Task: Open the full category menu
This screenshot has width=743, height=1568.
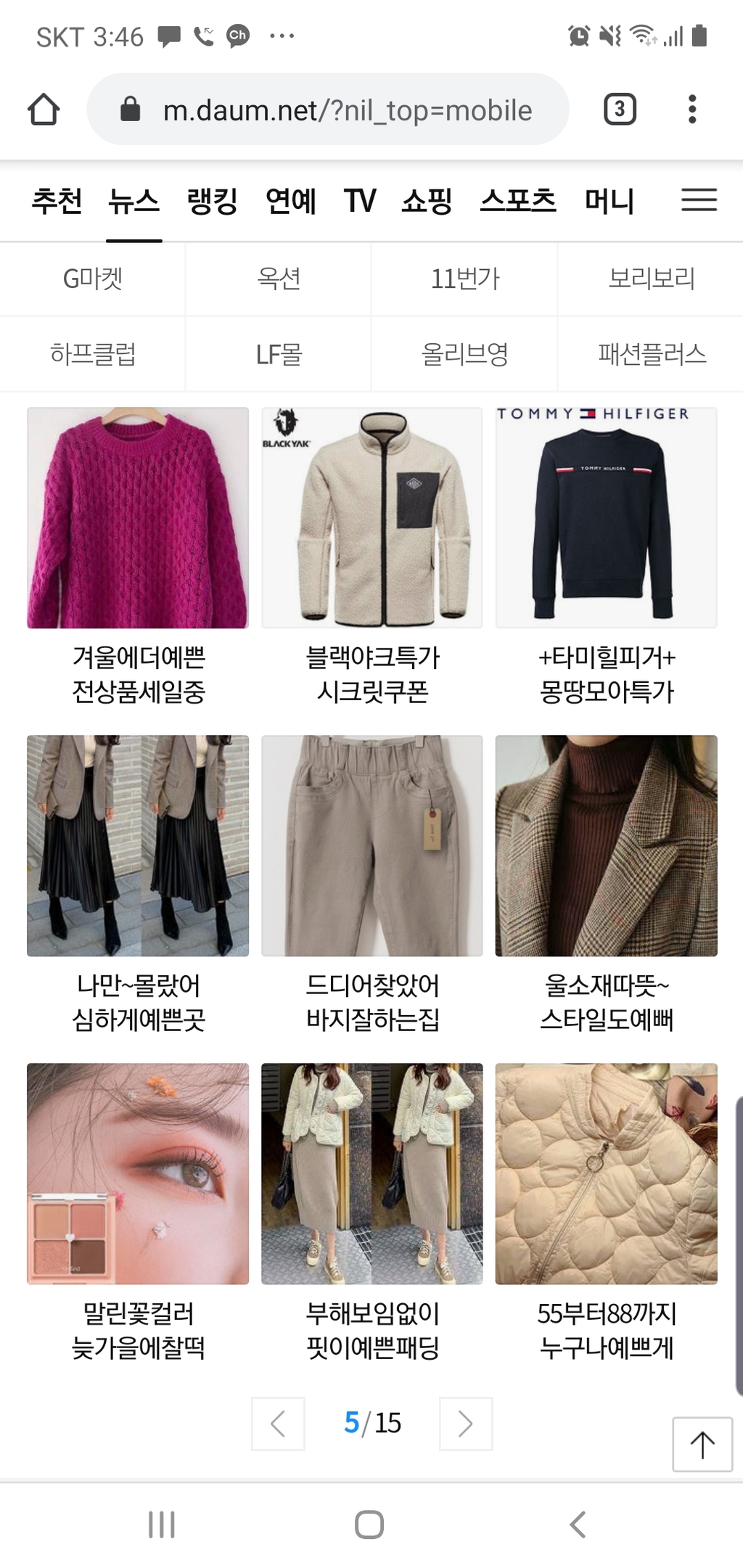Action: click(x=699, y=200)
